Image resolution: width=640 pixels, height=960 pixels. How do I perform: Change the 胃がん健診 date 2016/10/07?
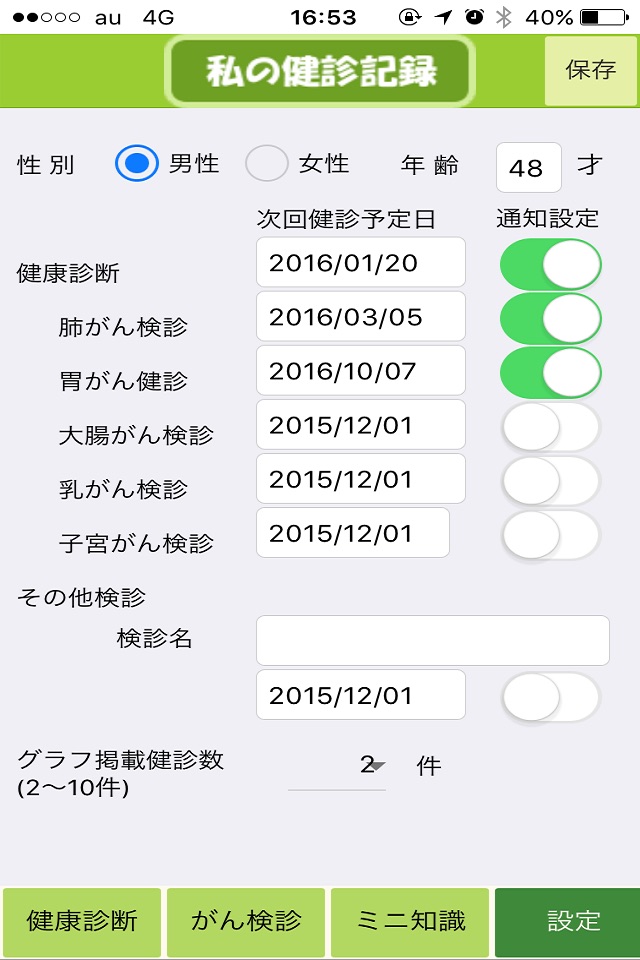click(361, 370)
